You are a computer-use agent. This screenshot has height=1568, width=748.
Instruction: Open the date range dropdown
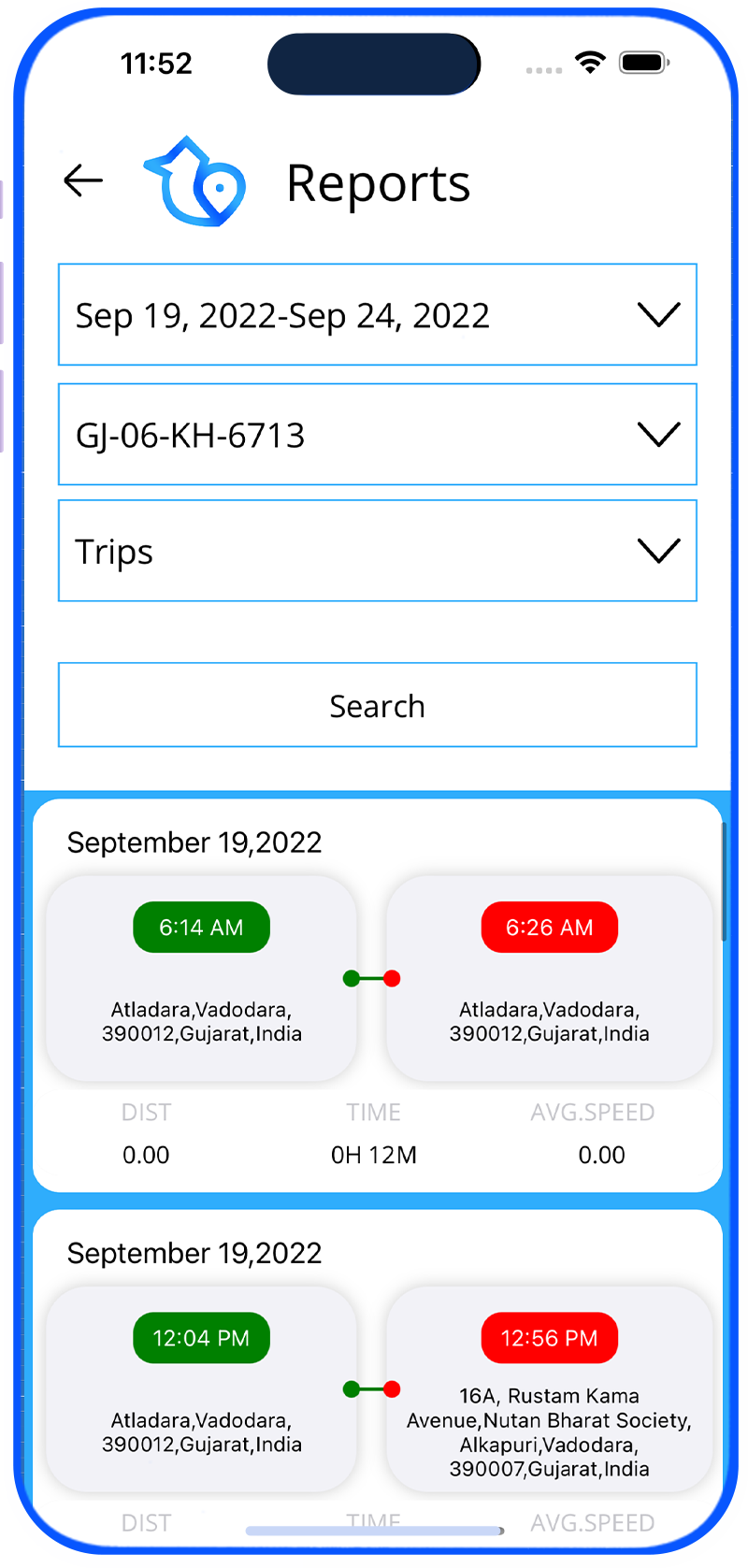(378, 314)
